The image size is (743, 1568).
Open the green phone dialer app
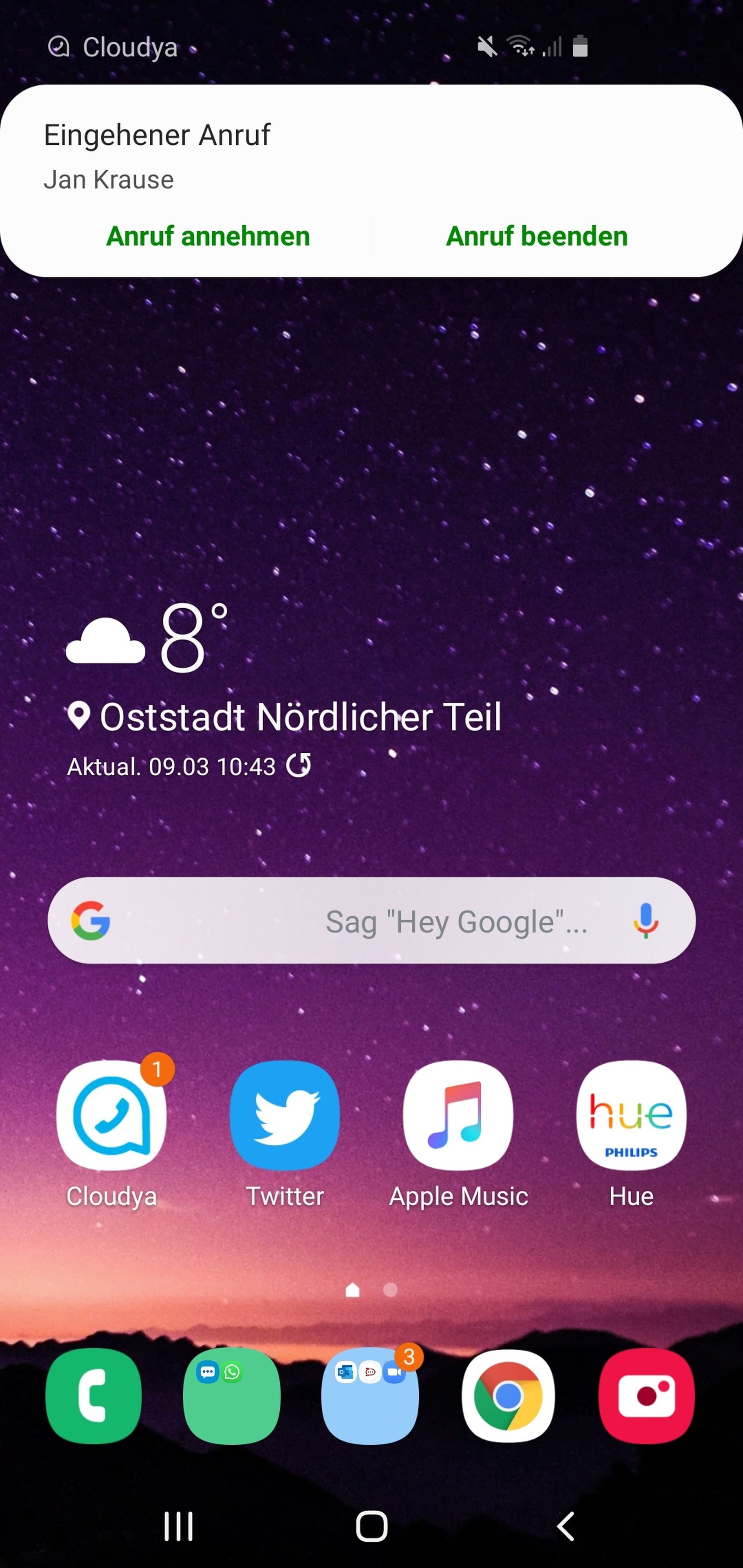pos(93,1396)
